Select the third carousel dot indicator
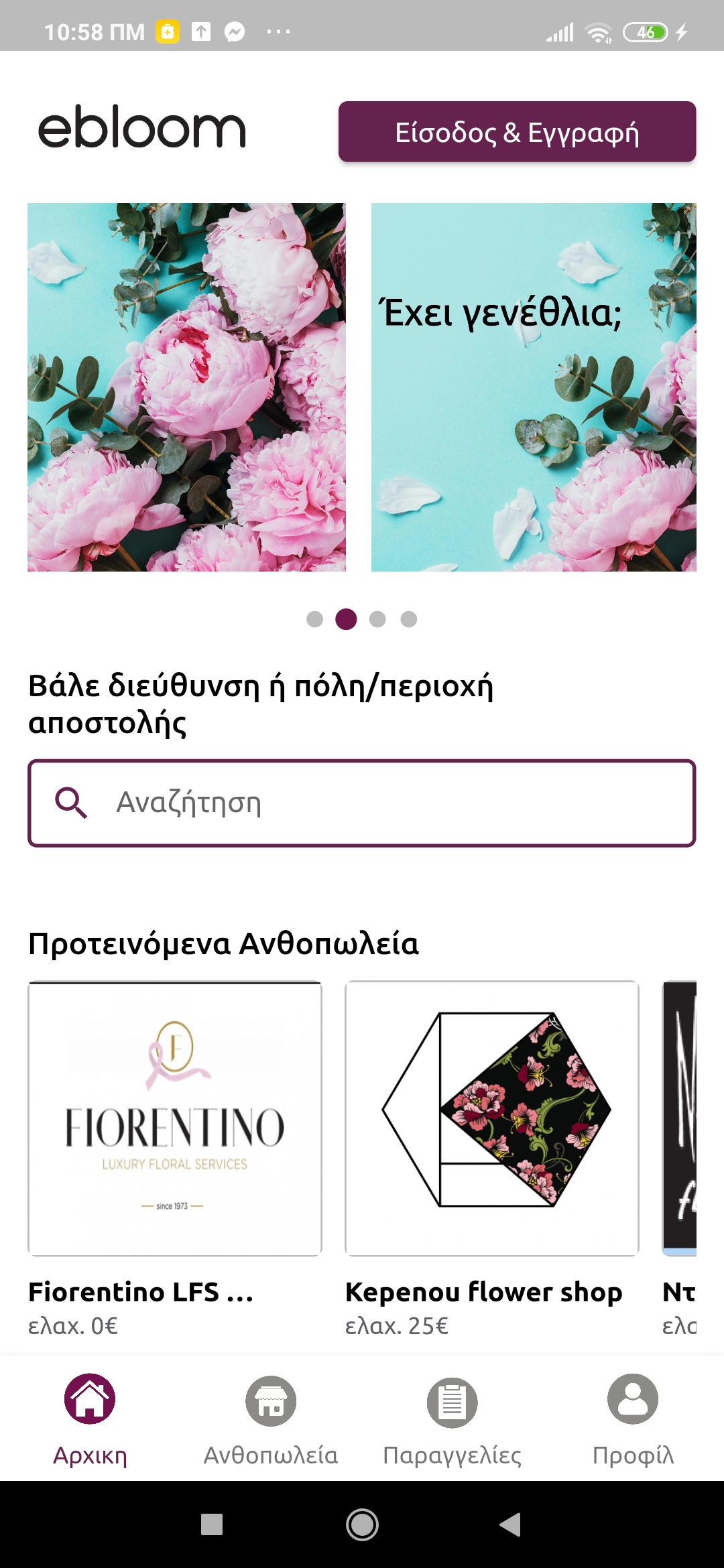 [377, 620]
